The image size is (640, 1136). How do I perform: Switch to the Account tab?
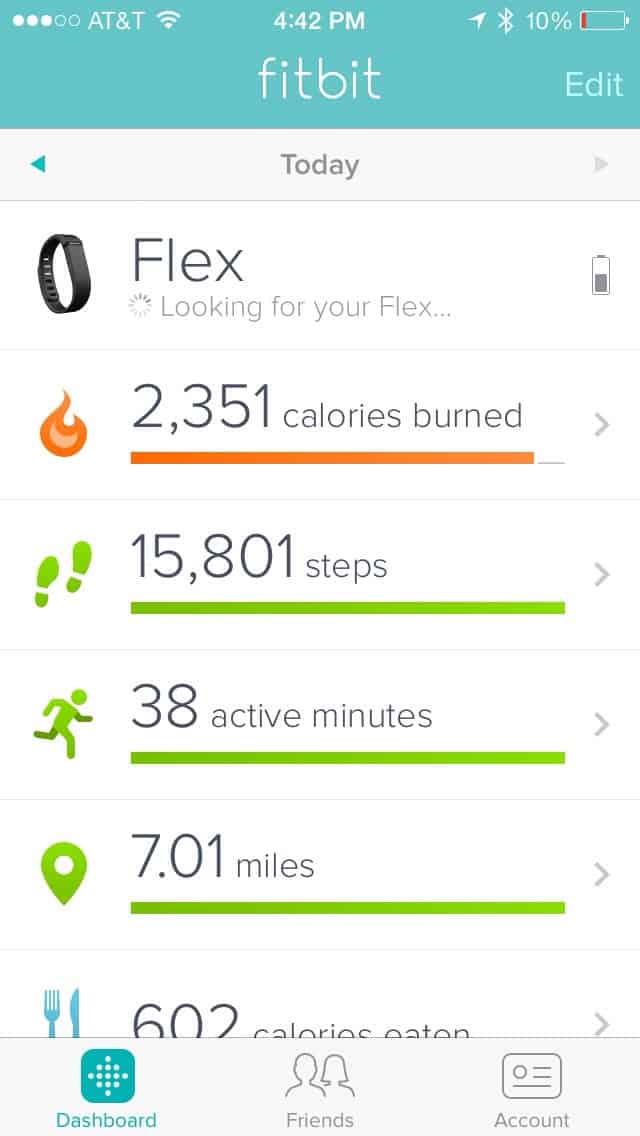[x=532, y=1088]
